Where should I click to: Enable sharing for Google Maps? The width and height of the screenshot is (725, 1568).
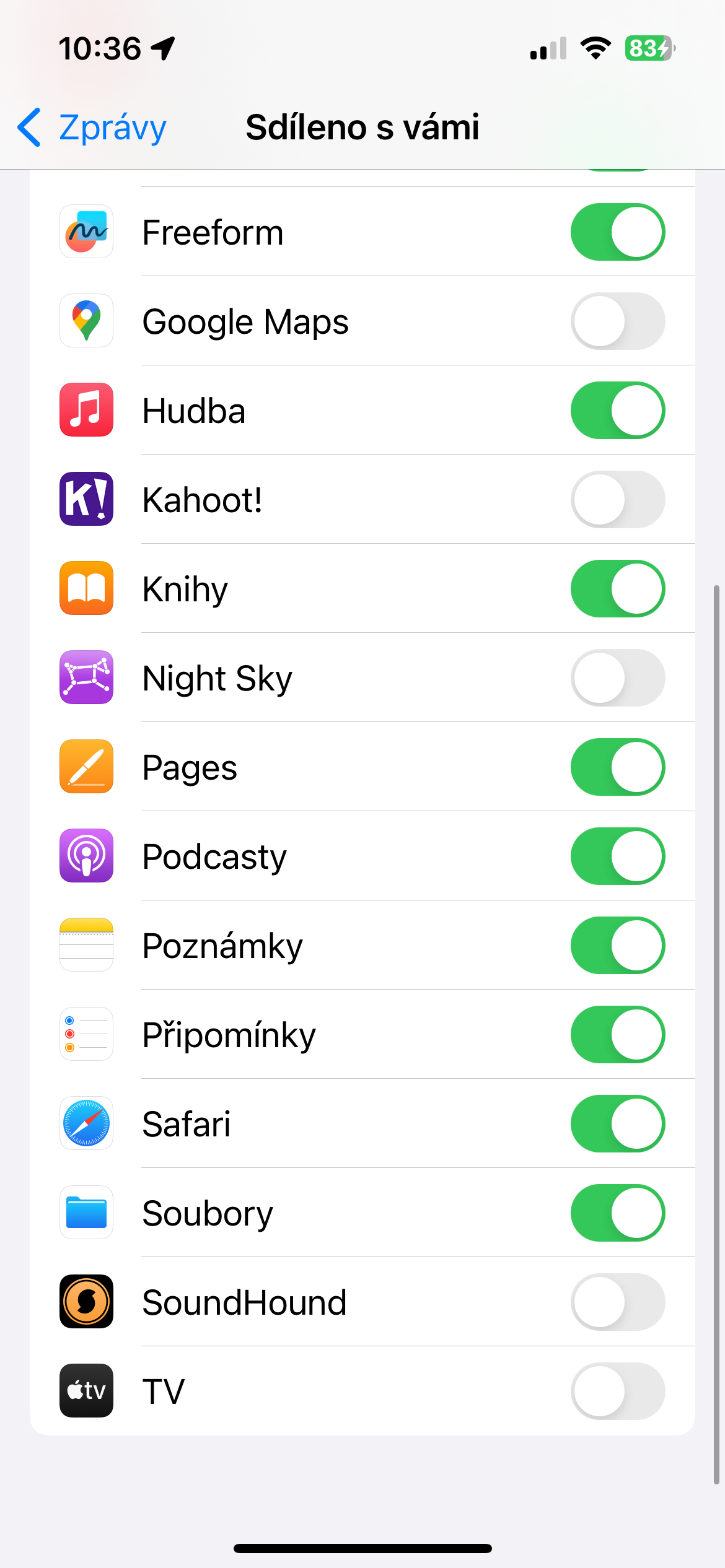[x=617, y=321]
